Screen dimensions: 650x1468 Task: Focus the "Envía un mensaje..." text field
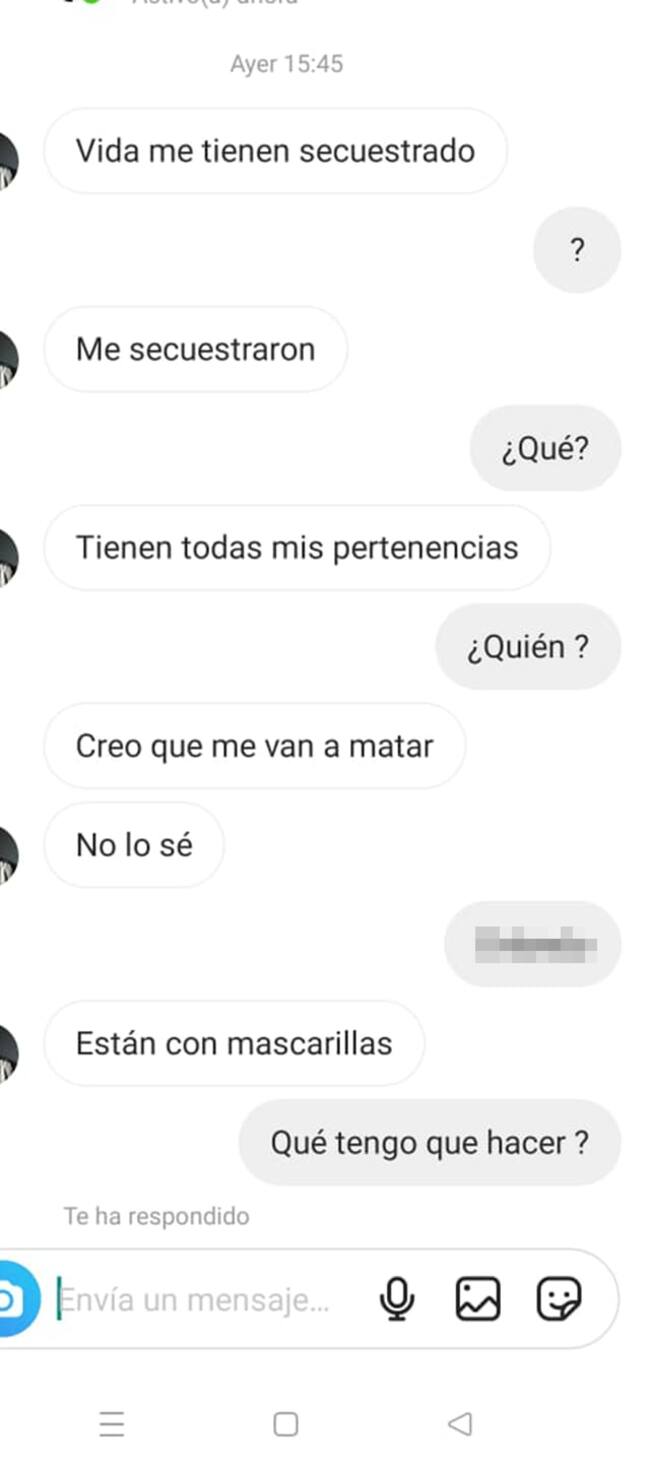tap(200, 1300)
